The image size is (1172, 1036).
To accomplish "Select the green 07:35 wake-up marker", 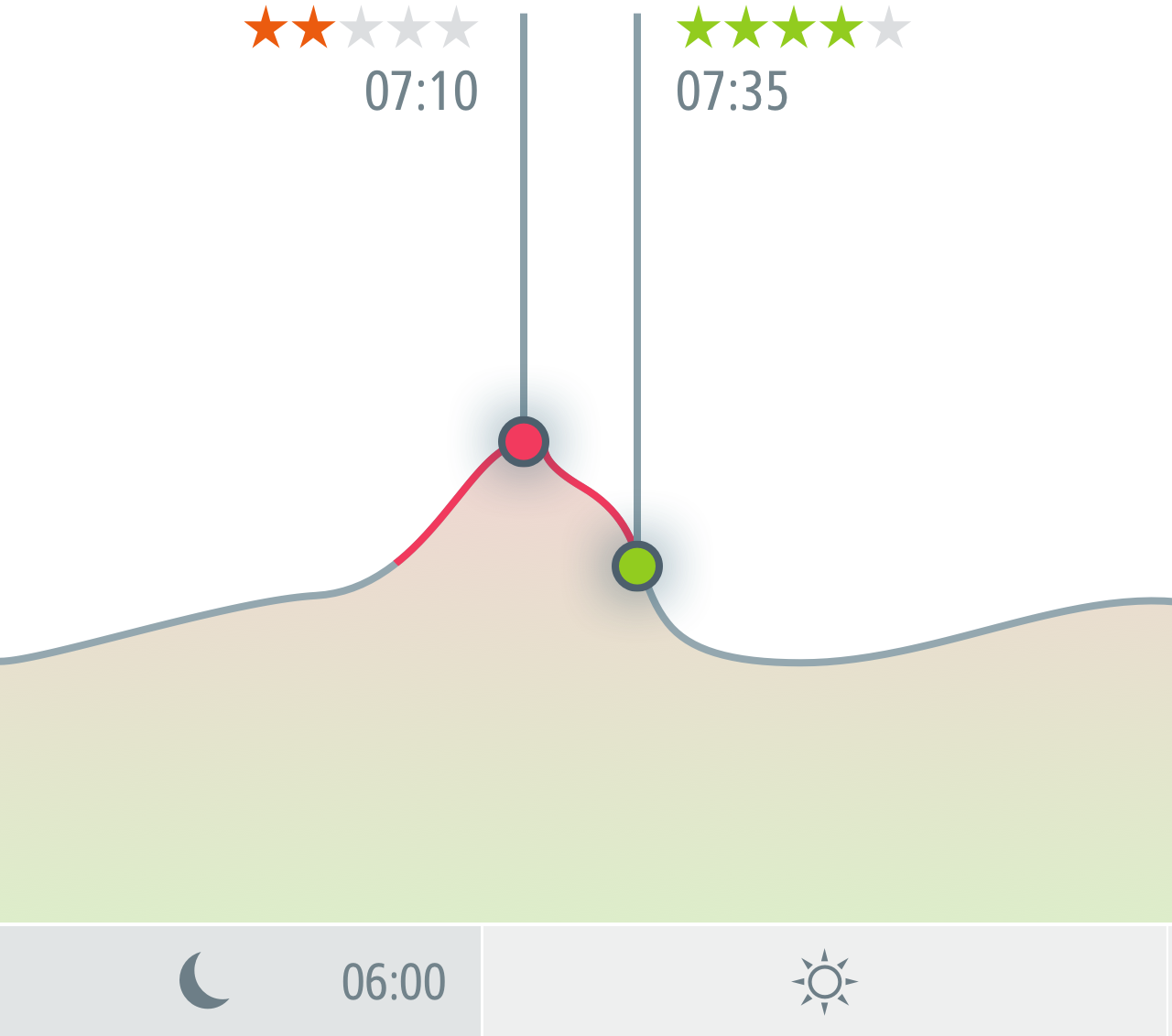I will 637,566.
